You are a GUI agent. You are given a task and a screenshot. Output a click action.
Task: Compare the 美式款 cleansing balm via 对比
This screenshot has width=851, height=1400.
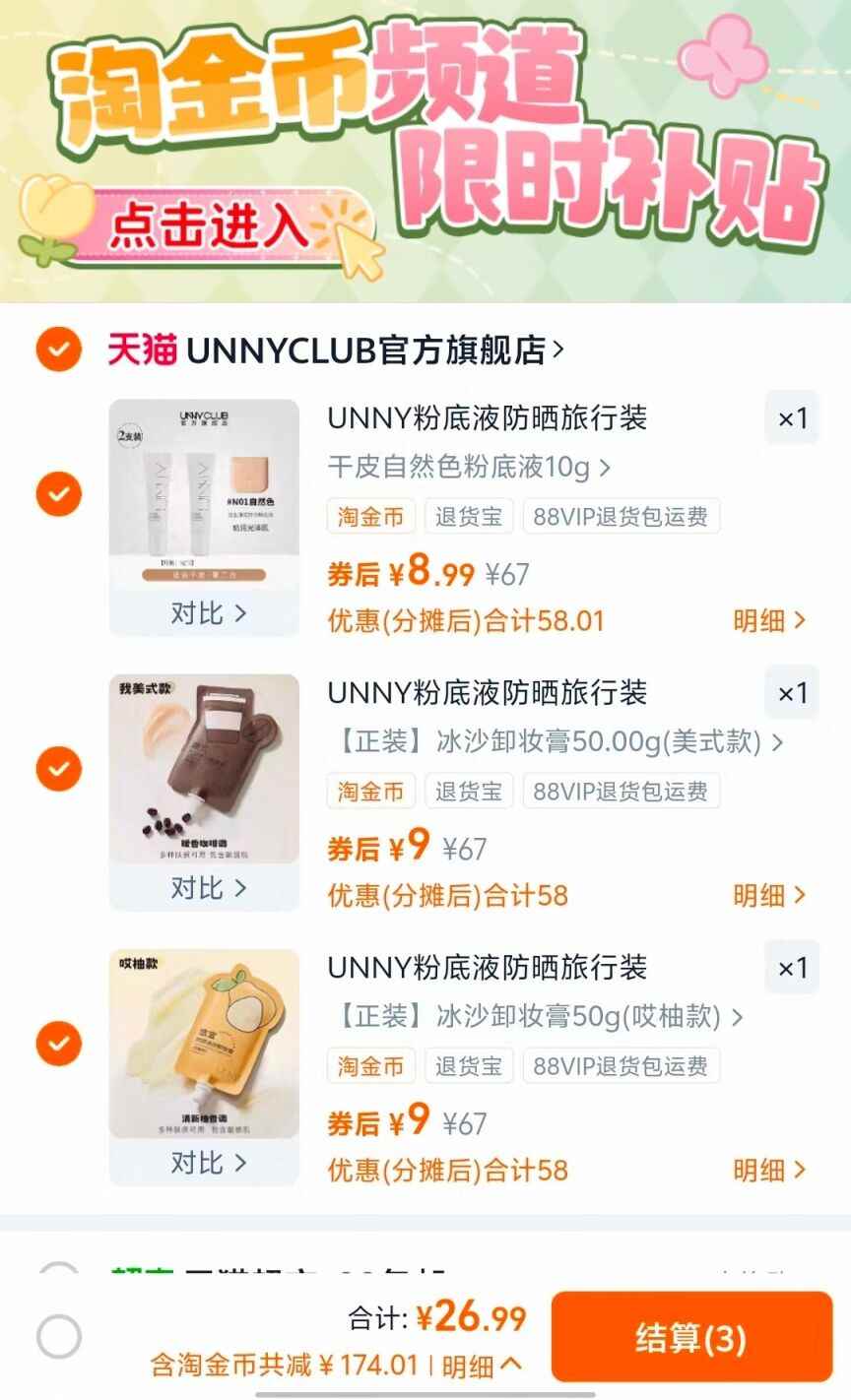205,888
